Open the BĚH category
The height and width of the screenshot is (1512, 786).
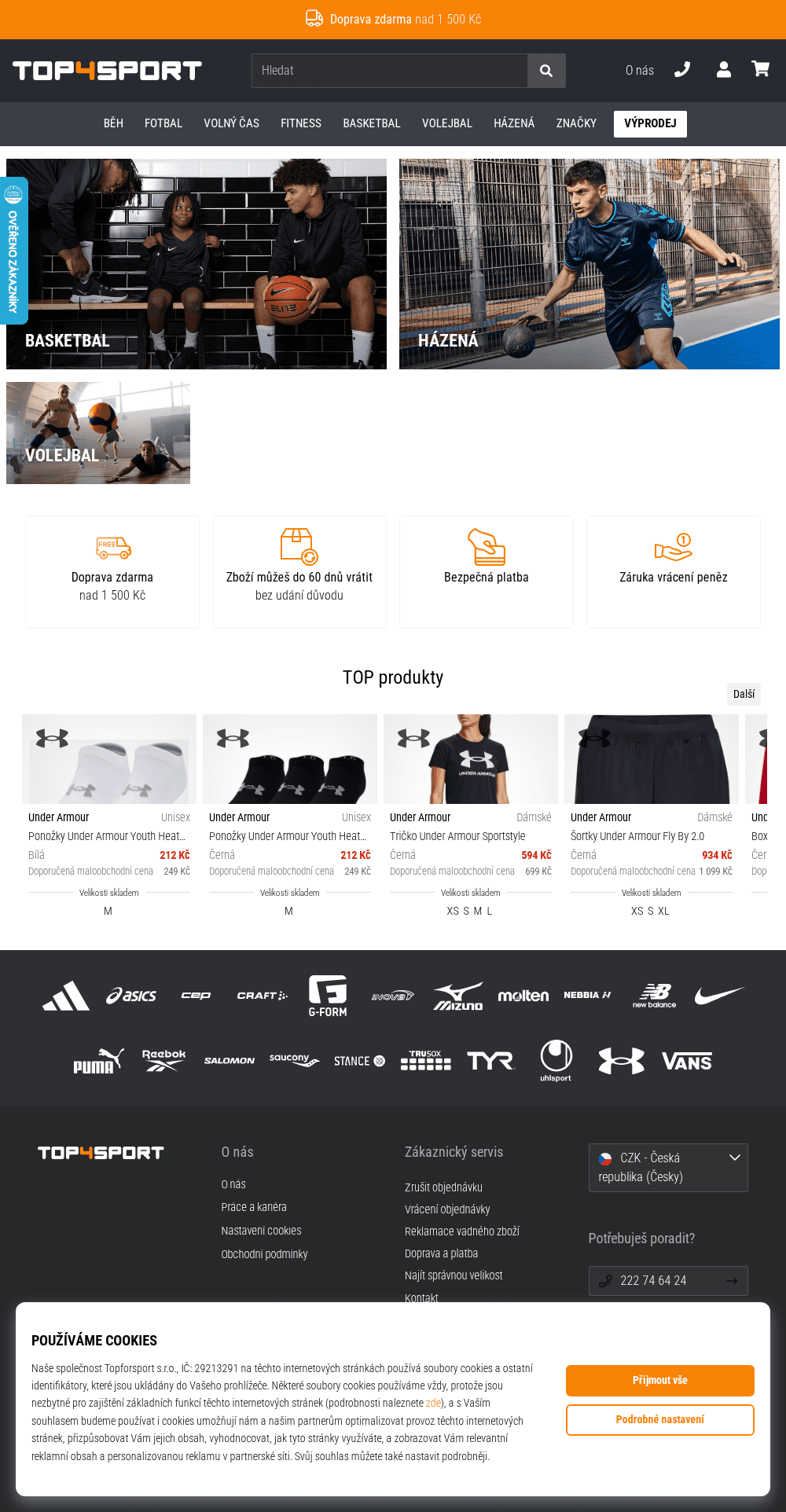pyautogui.click(x=113, y=123)
